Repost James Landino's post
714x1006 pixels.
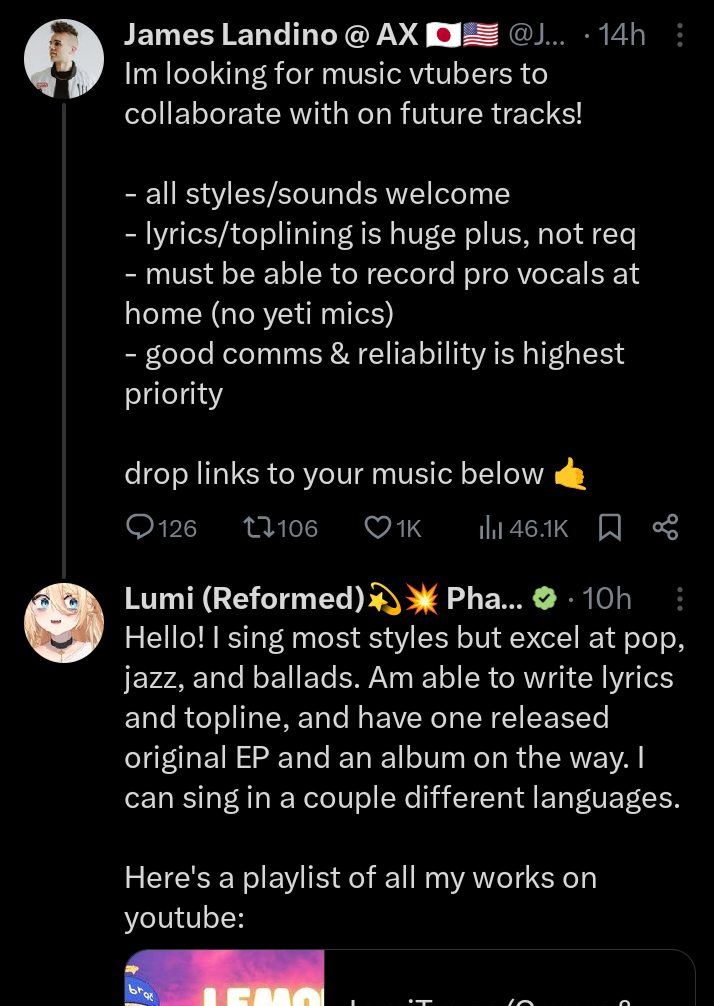[x=258, y=527]
